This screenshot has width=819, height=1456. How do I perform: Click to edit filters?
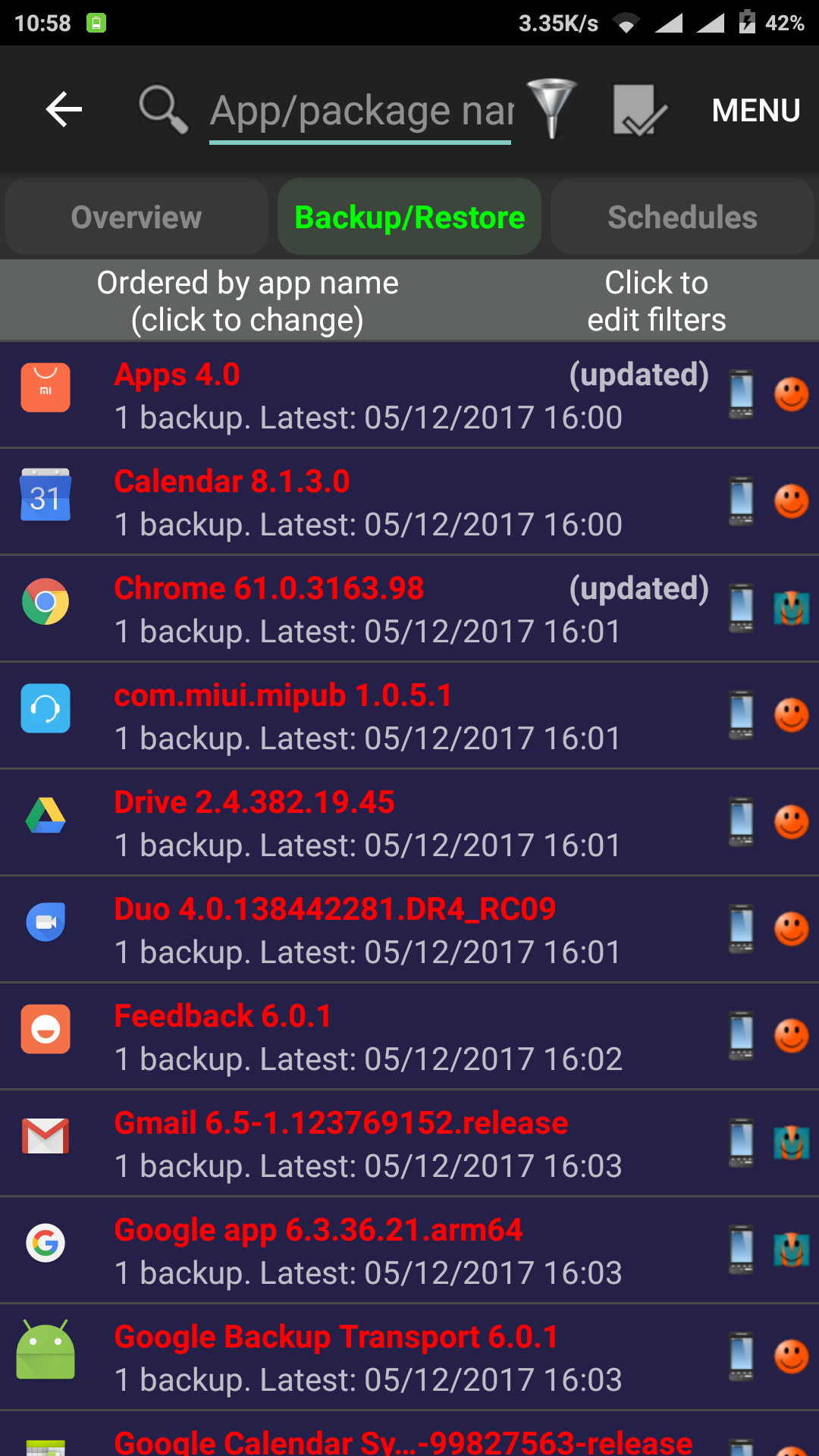(x=656, y=301)
